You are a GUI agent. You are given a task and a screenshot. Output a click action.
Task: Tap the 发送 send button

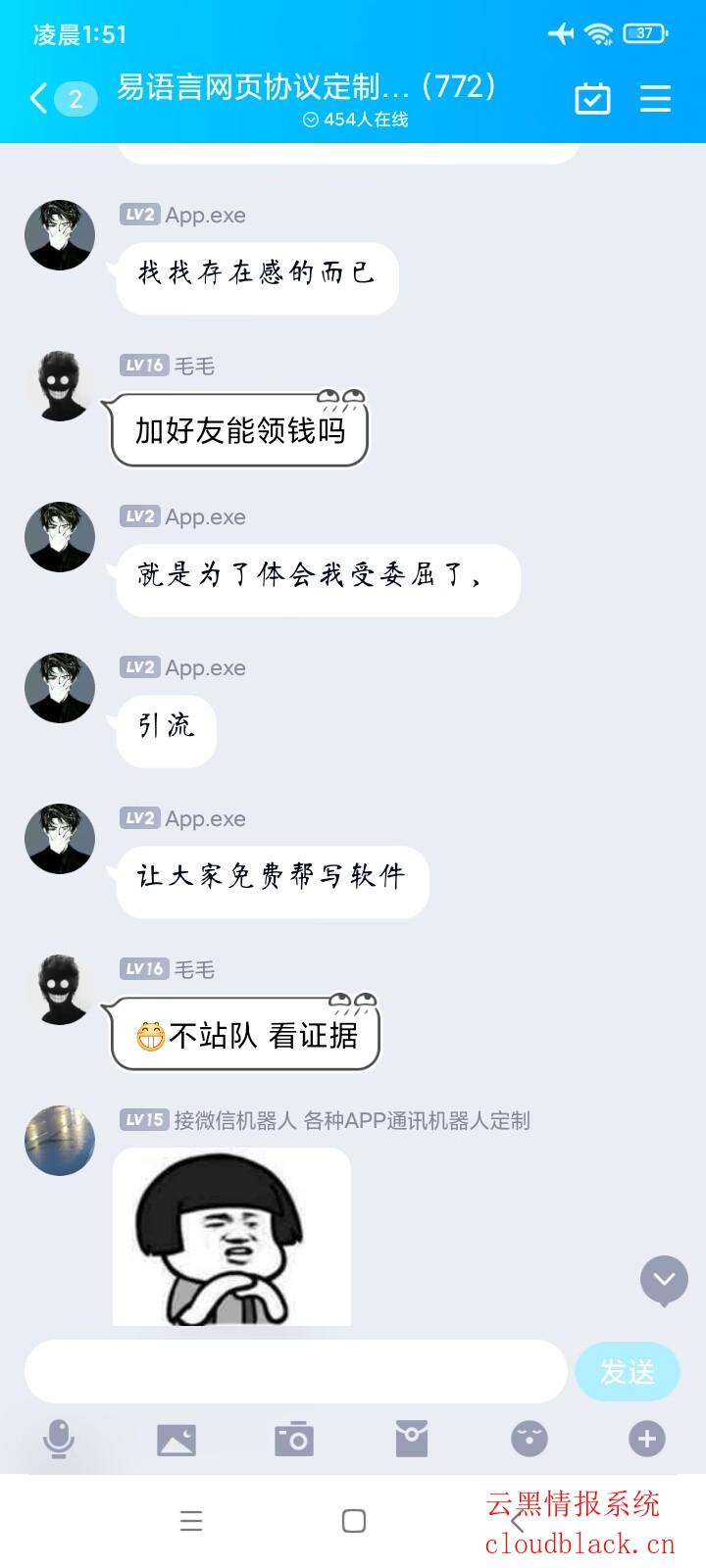tap(628, 1371)
